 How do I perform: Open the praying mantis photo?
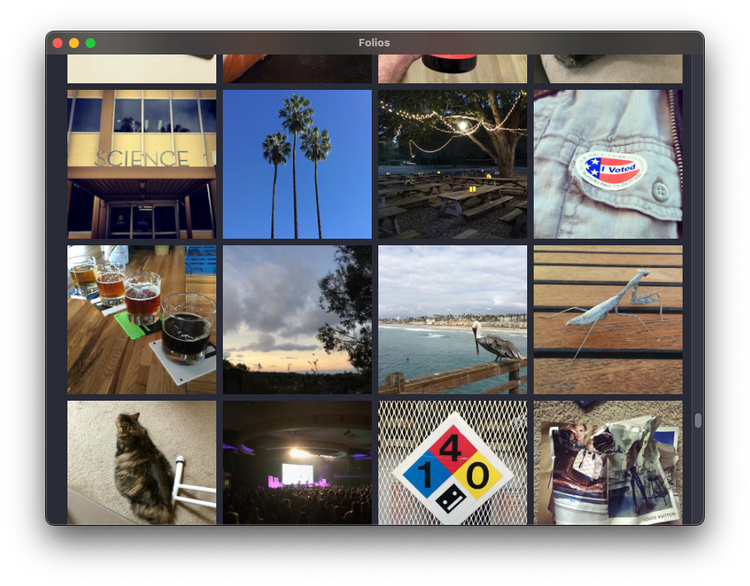[x=608, y=320]
